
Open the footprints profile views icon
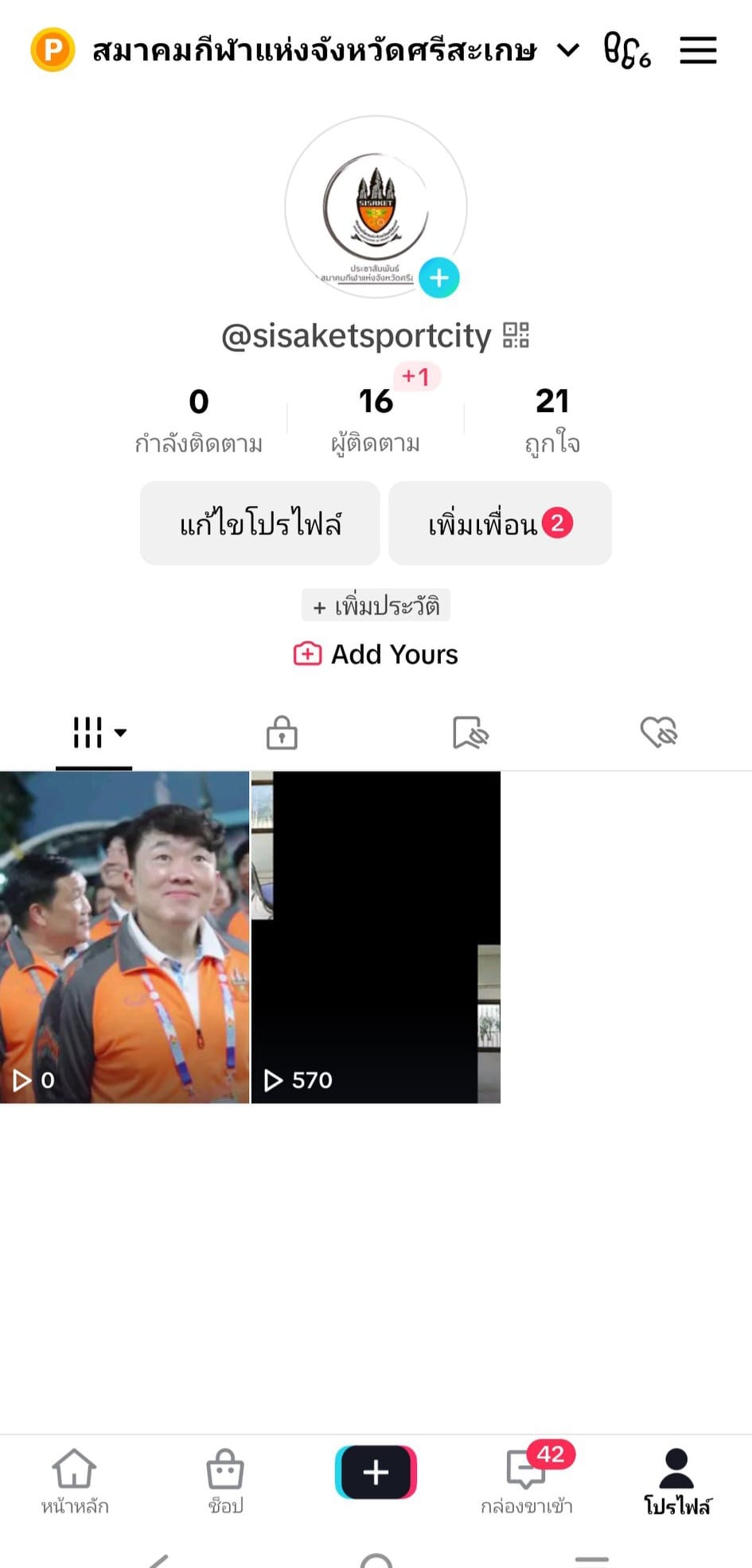click(x=627, y=50)
